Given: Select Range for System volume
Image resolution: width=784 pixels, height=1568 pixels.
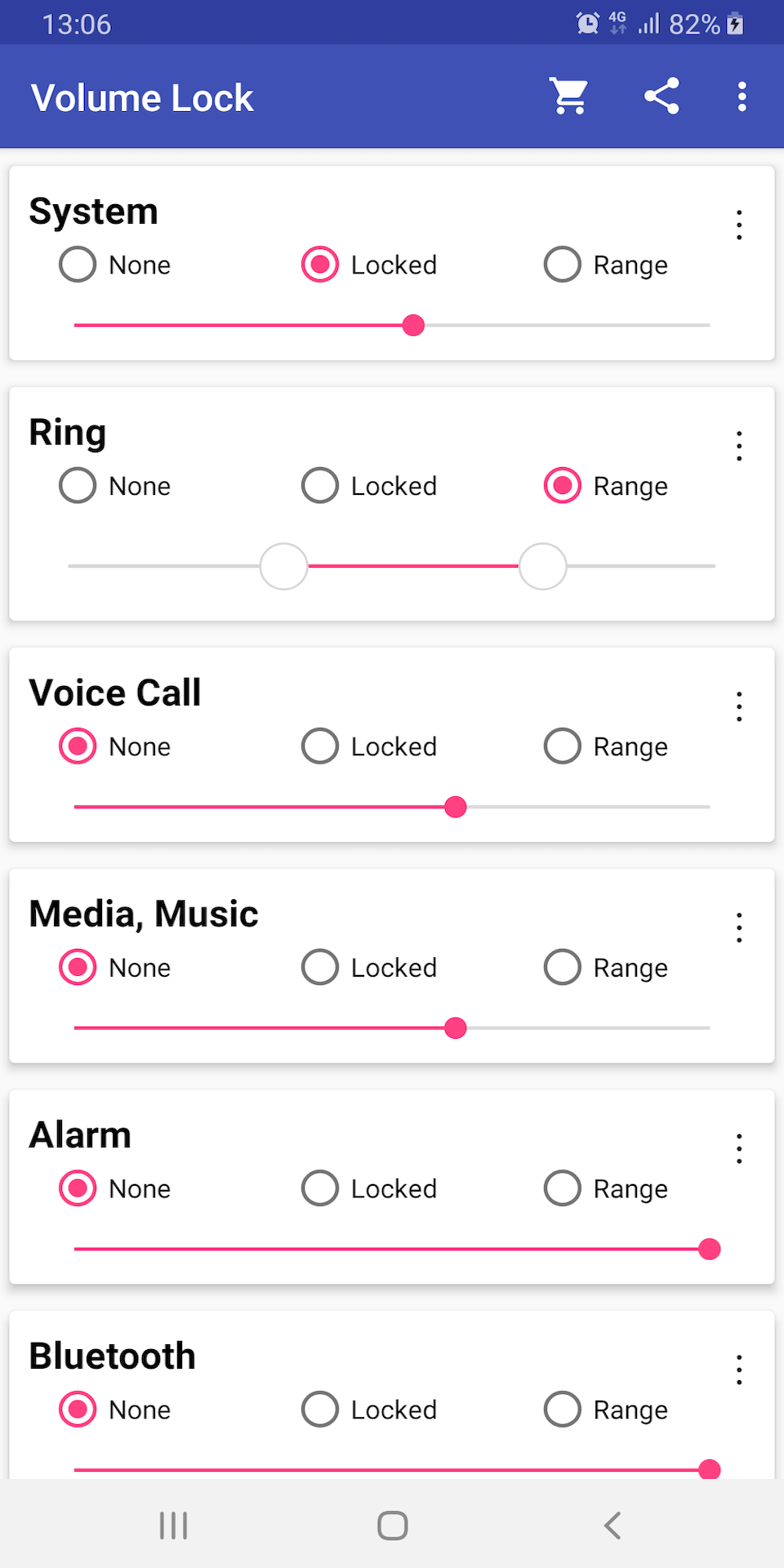Looking at the screenshot, I should (x=607, y=265).
